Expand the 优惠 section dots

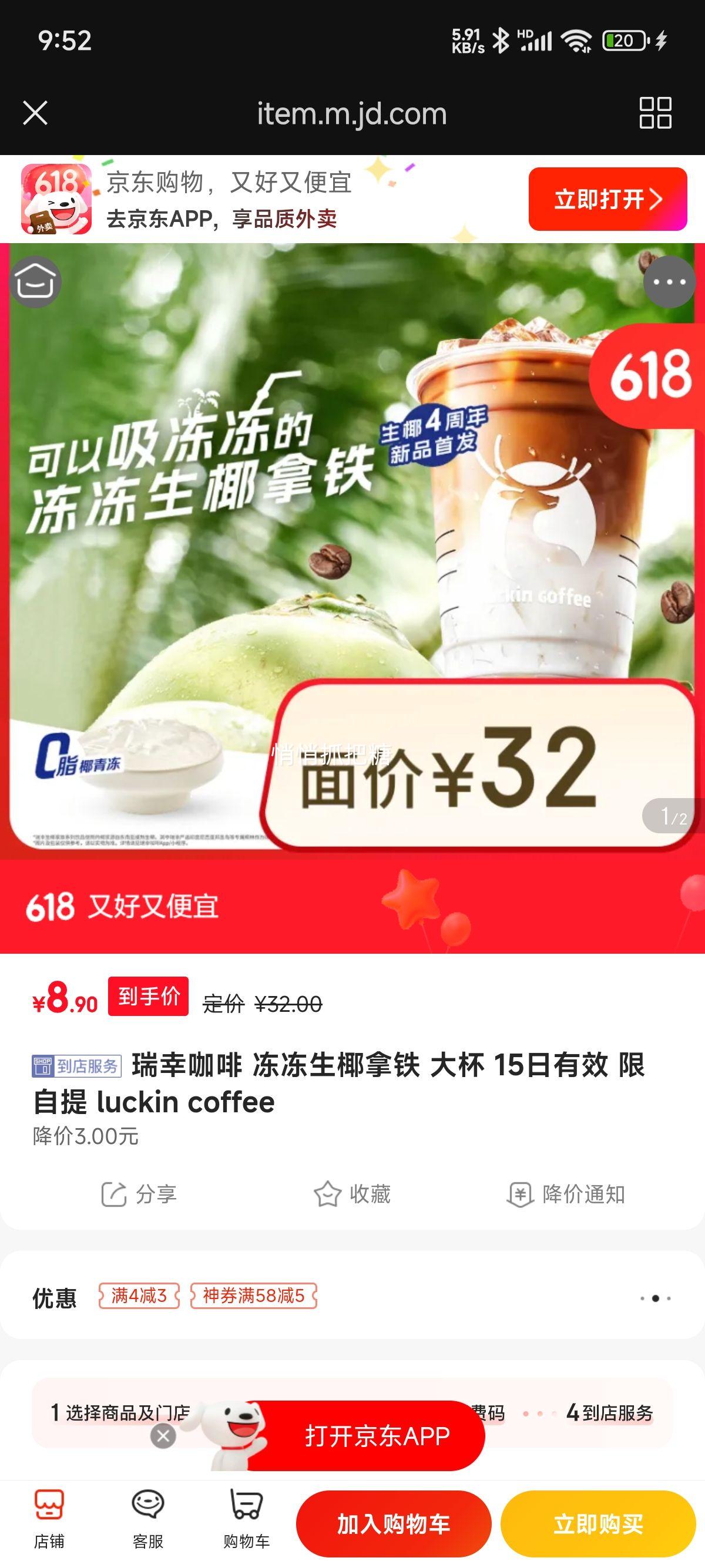click(x=655, y=1298)
